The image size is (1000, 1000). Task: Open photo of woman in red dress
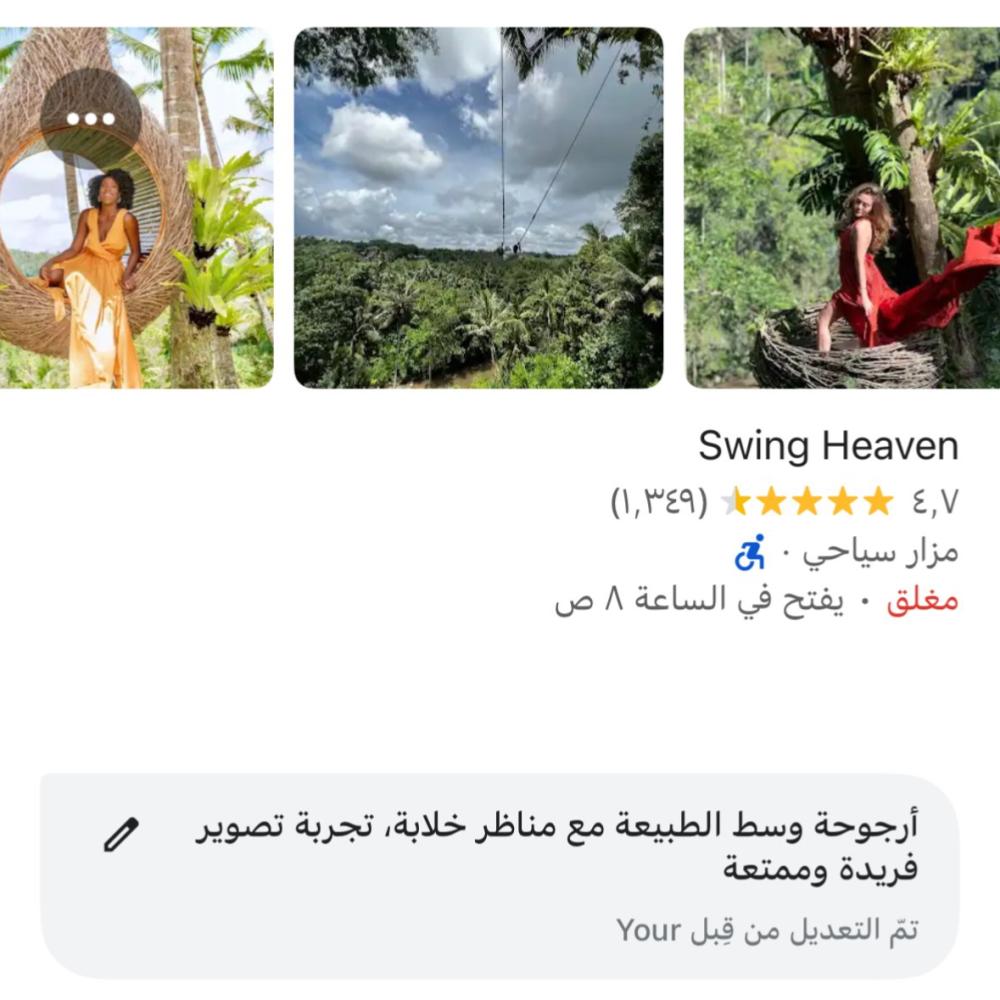coord(842,208)
